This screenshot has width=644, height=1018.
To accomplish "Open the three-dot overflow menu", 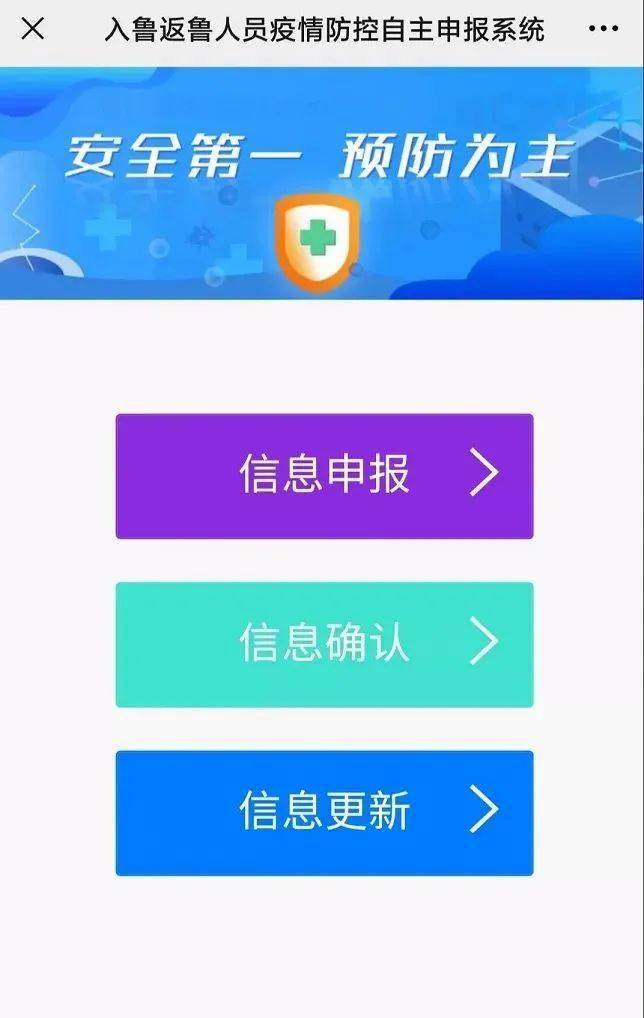I will (604, 29).
